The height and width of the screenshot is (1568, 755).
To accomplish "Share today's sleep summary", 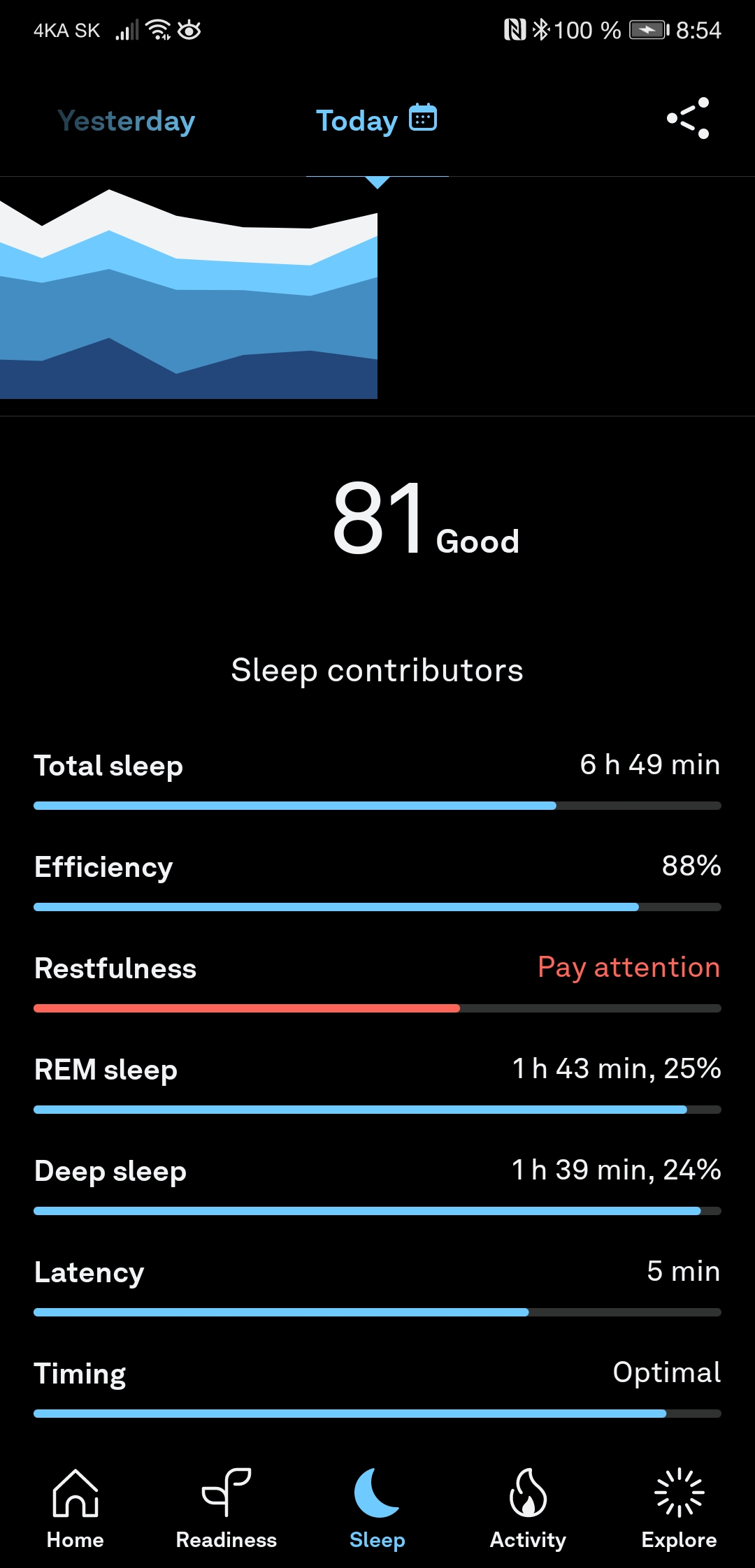I will point(688,119).
